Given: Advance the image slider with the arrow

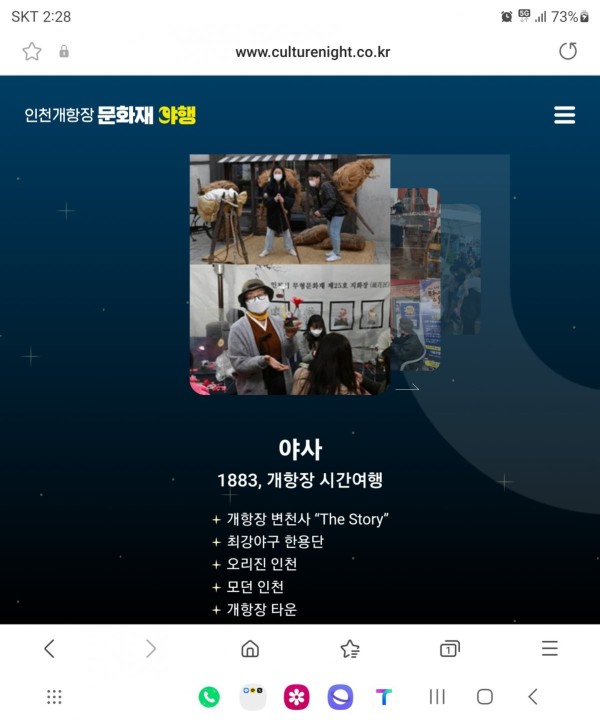Looking at the screenshot, I should [x=407, y=386].
